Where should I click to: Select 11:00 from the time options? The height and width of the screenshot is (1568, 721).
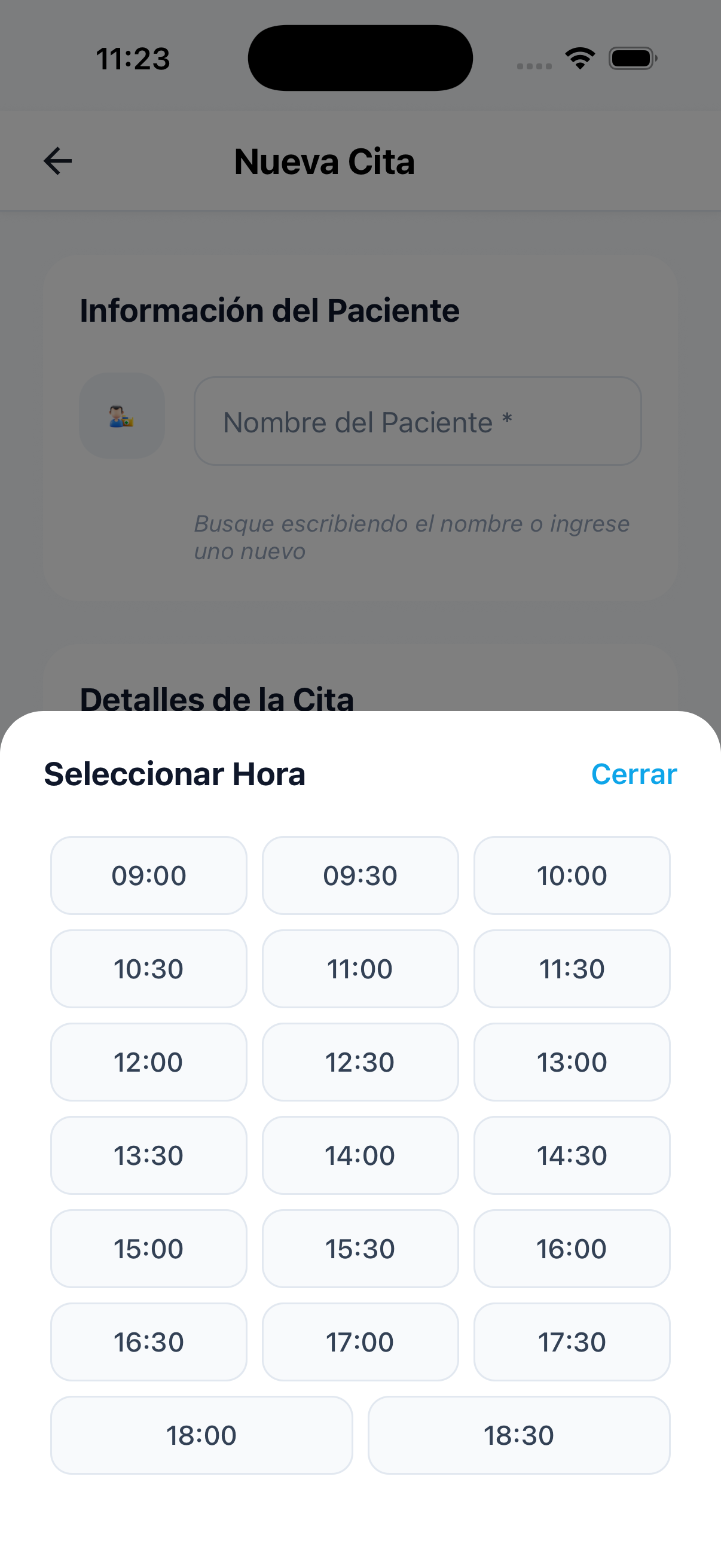(x=359, y=968)
